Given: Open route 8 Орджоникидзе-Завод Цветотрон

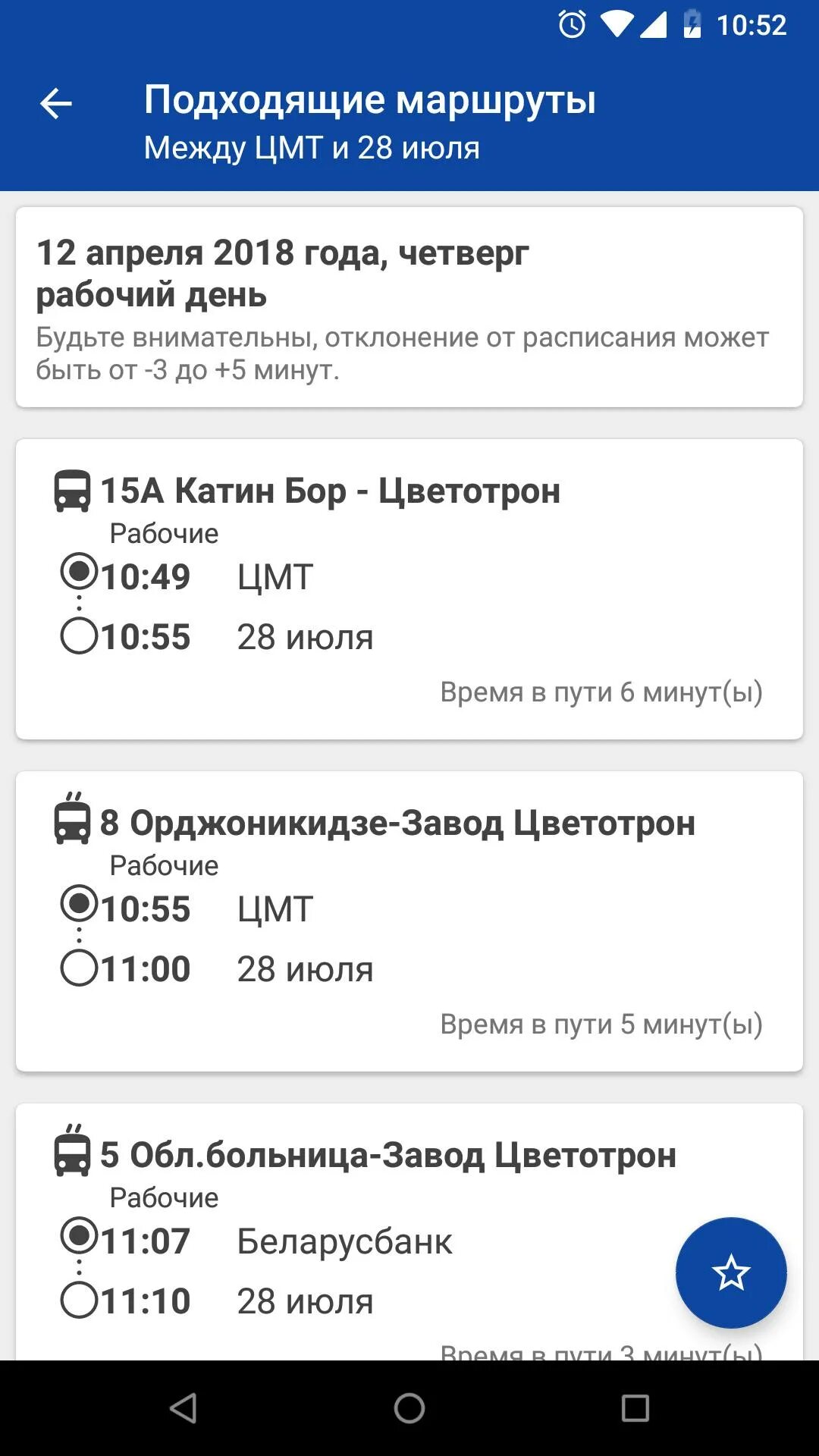Looking at the screenshot, I should pyautogui.click(x=409, y=921).
